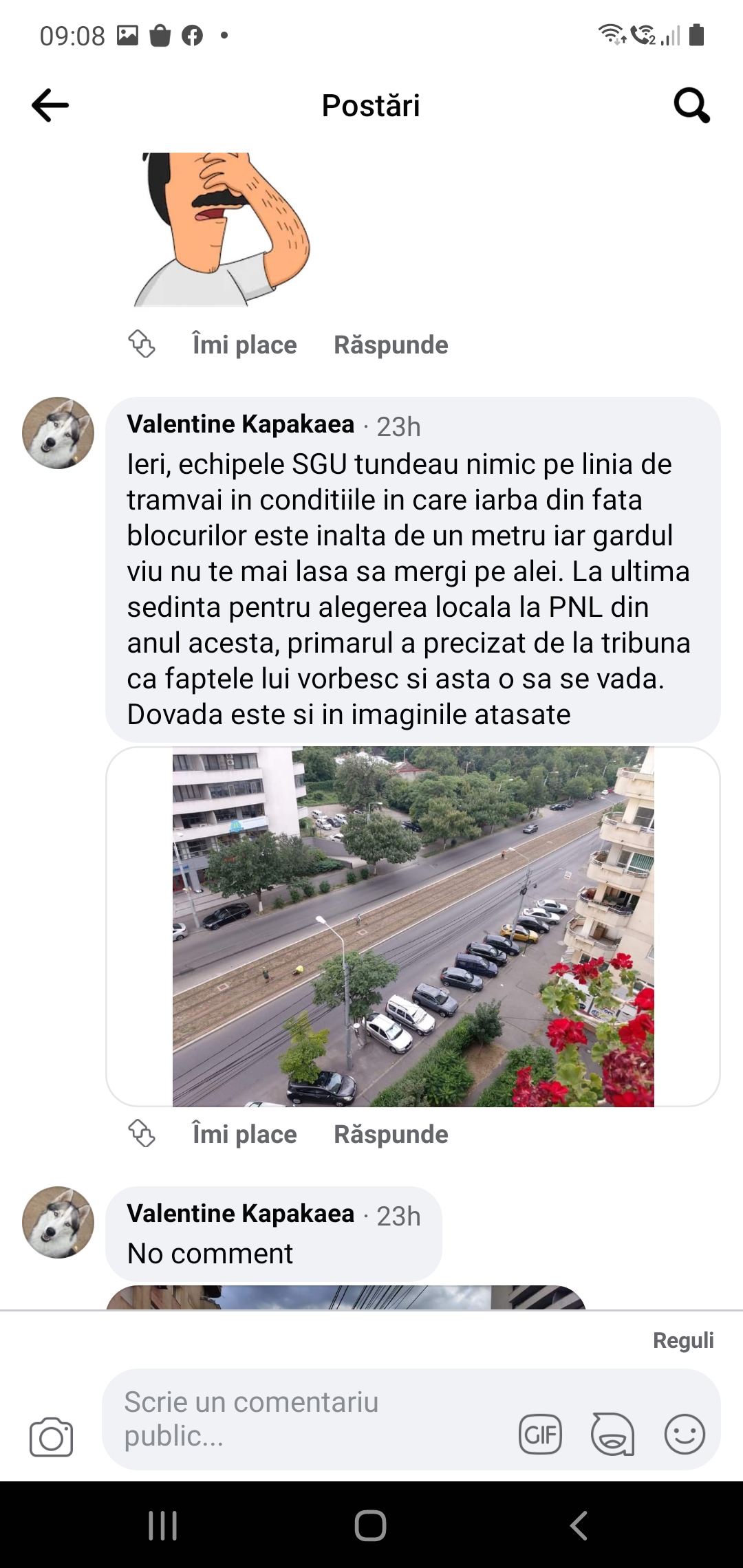Open search in the Postări header
743x1568 pixels.
691,105
